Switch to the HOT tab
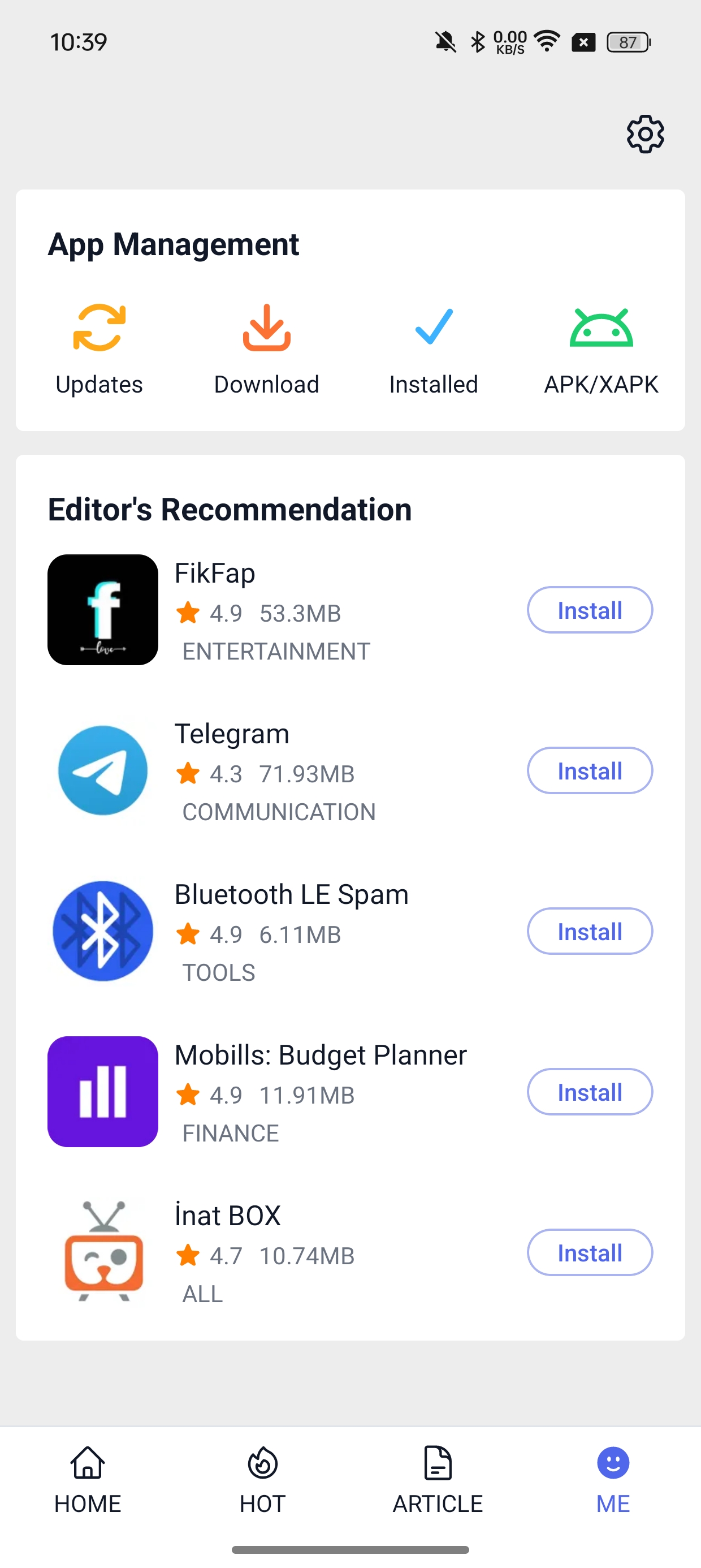Screen dimensions: 701x1568 (x=262, y=1484)
